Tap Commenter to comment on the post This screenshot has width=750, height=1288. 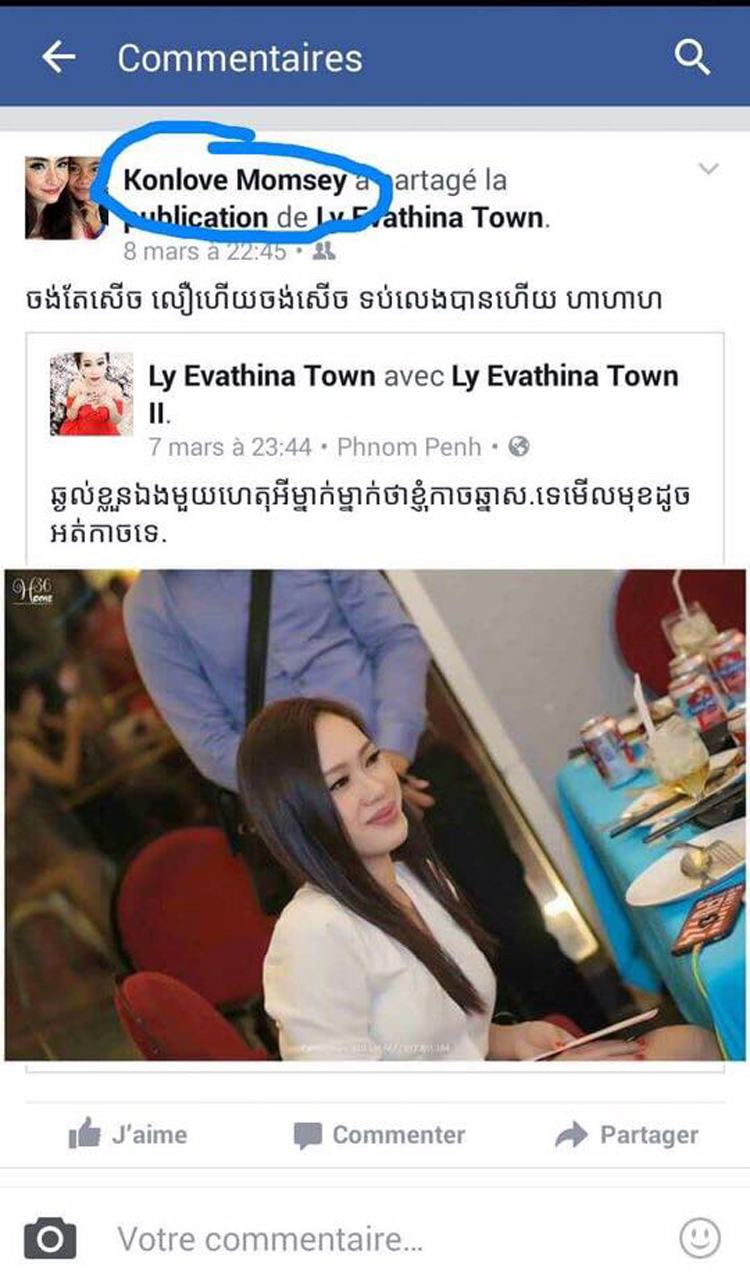[x=379, y=1135]
